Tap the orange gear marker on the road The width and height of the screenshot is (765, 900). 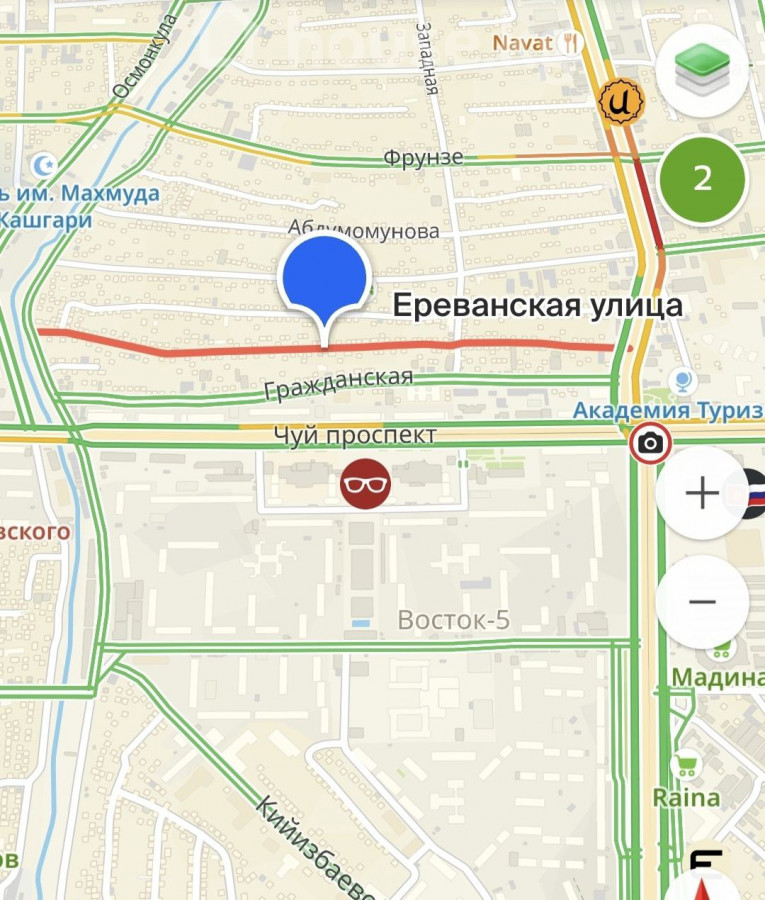pos(621,101)
